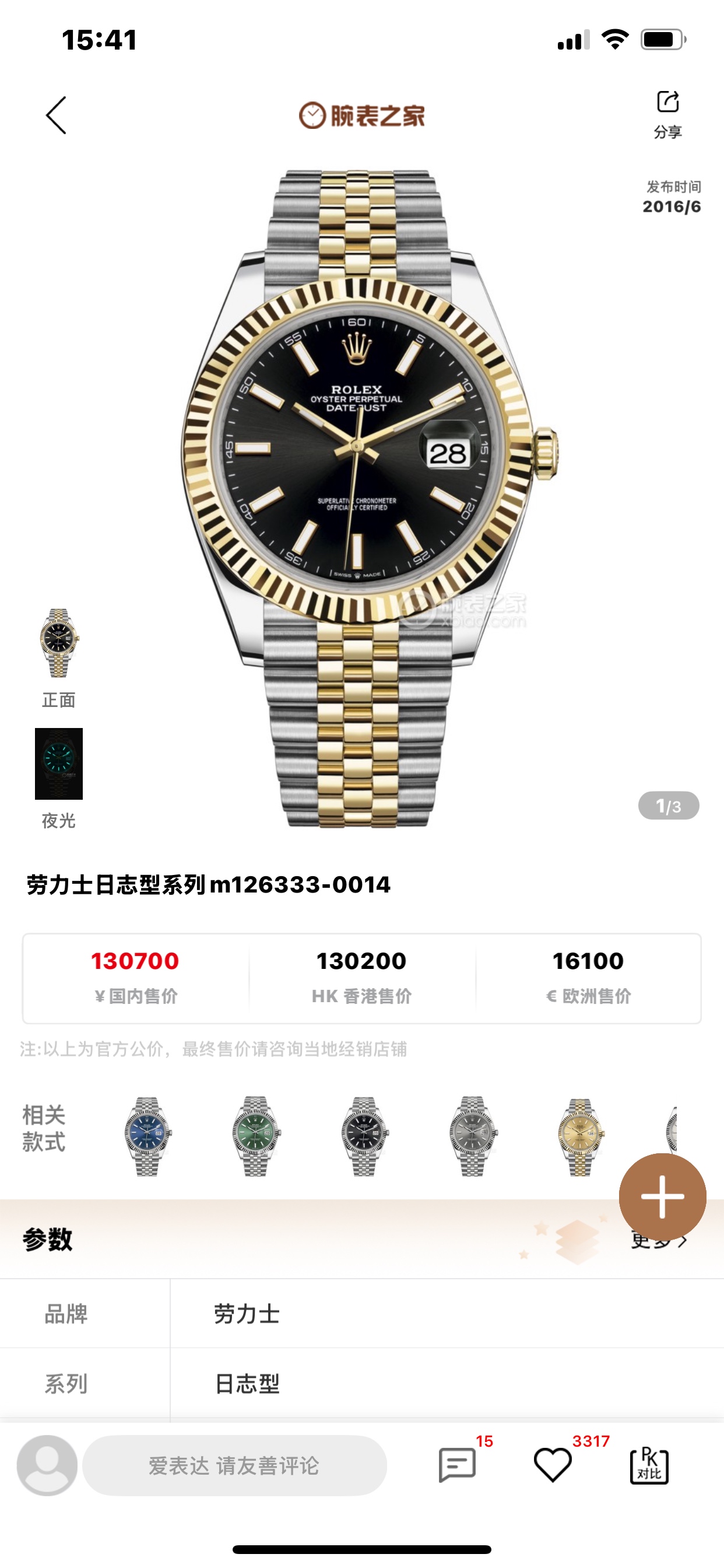Open the black dial steel related watch
Image resolution: width=724 pixels, height=1568 pixels.
(x=364, y=1135)
